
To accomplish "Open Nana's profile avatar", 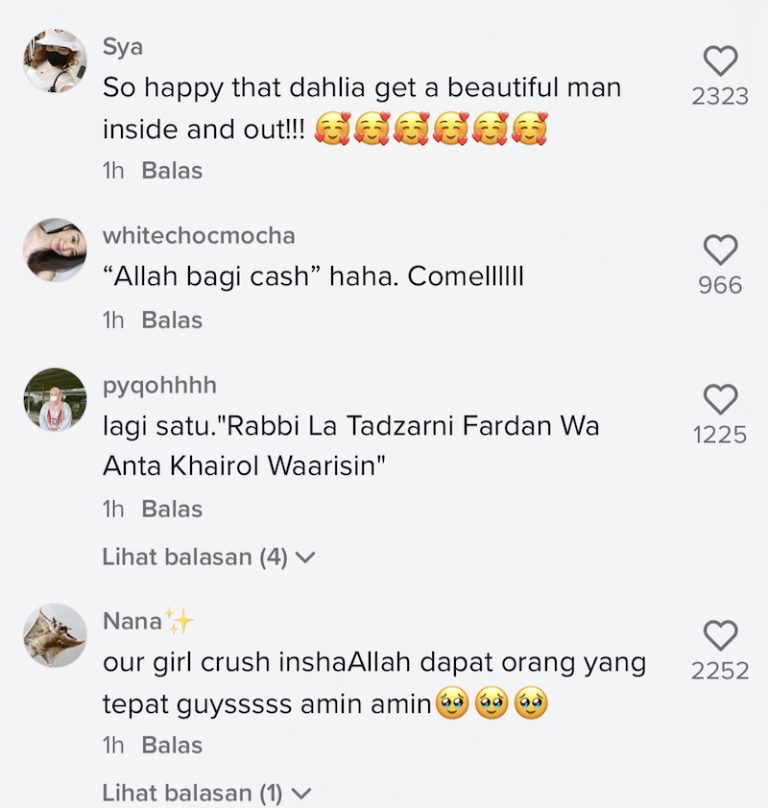I will (x=55, y=635).
